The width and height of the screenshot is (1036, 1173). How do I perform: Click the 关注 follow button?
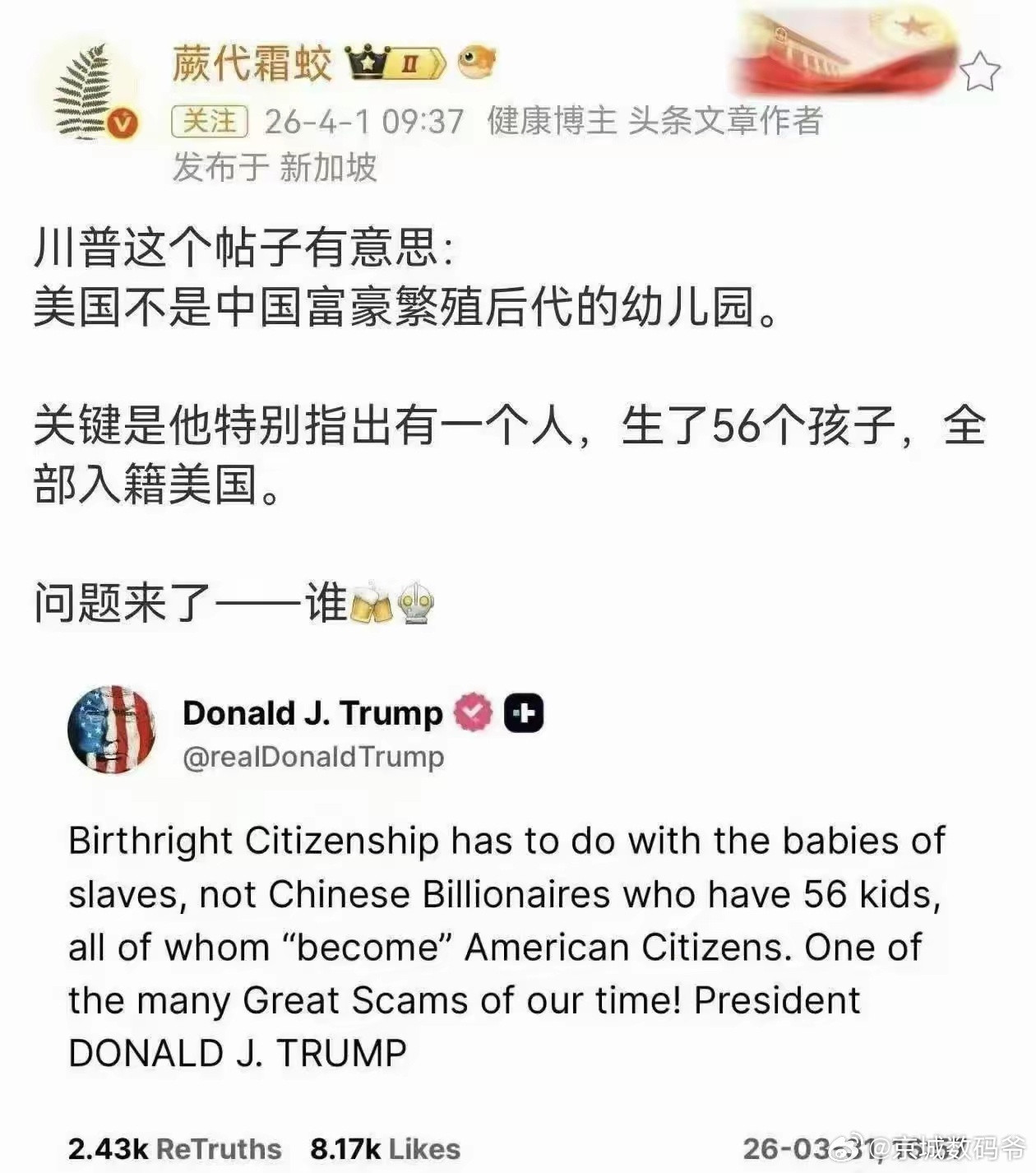(x=209, y=122)
